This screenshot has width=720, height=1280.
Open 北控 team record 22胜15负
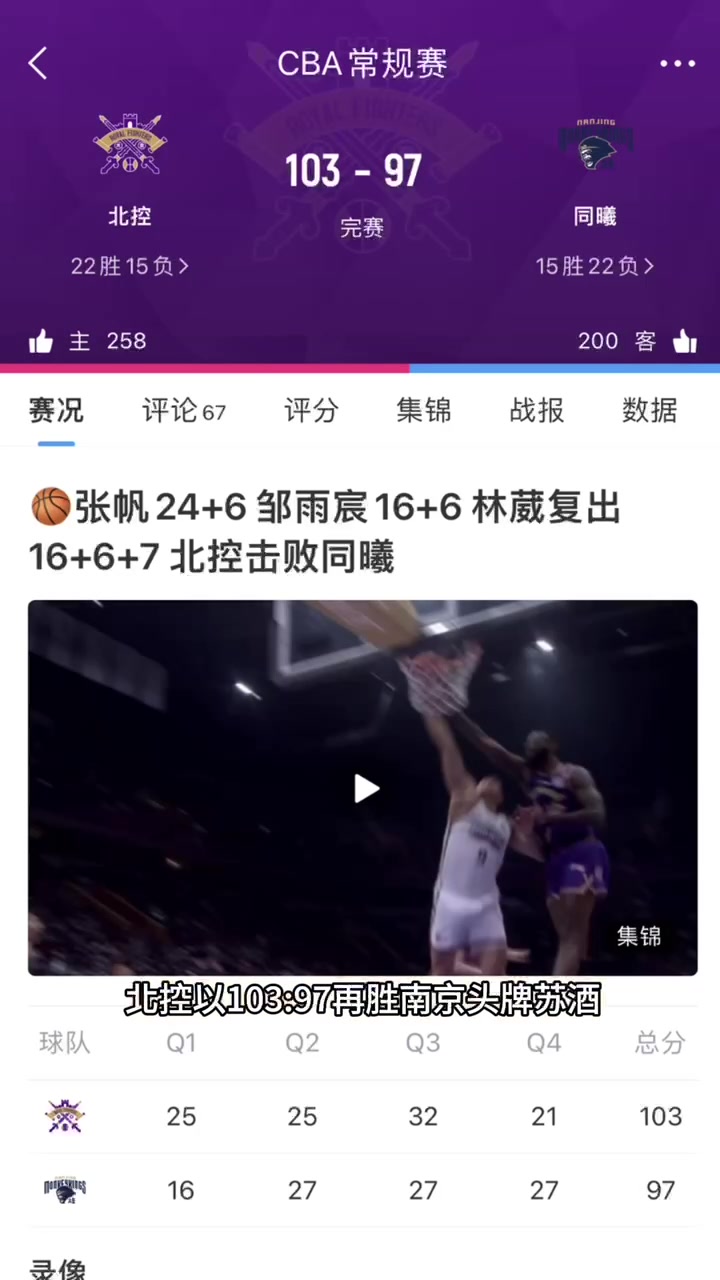coord(130,266)
